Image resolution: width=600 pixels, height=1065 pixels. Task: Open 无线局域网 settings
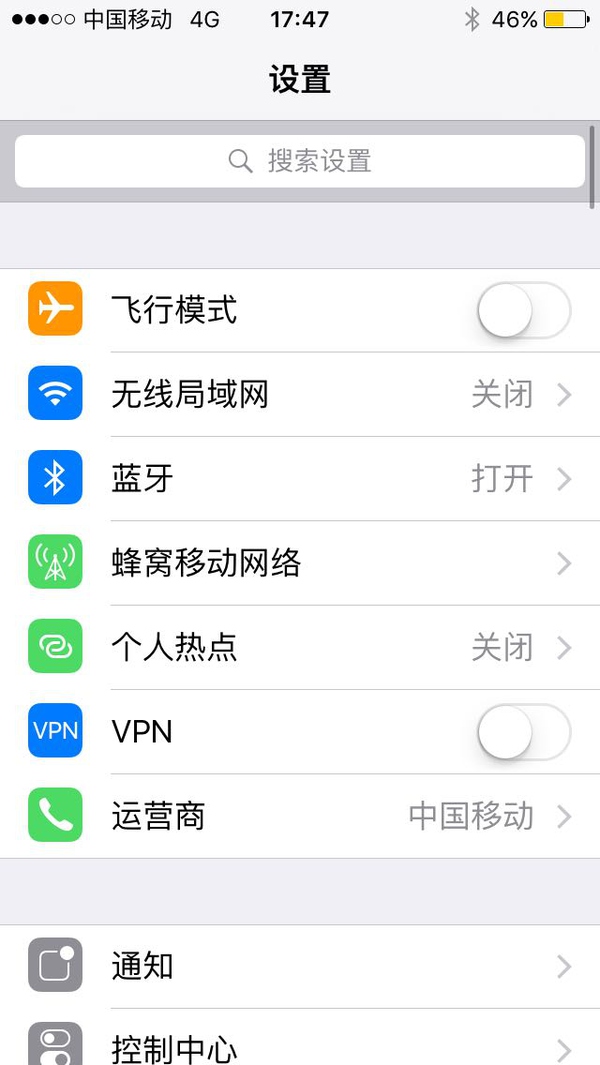pos(300,395)
